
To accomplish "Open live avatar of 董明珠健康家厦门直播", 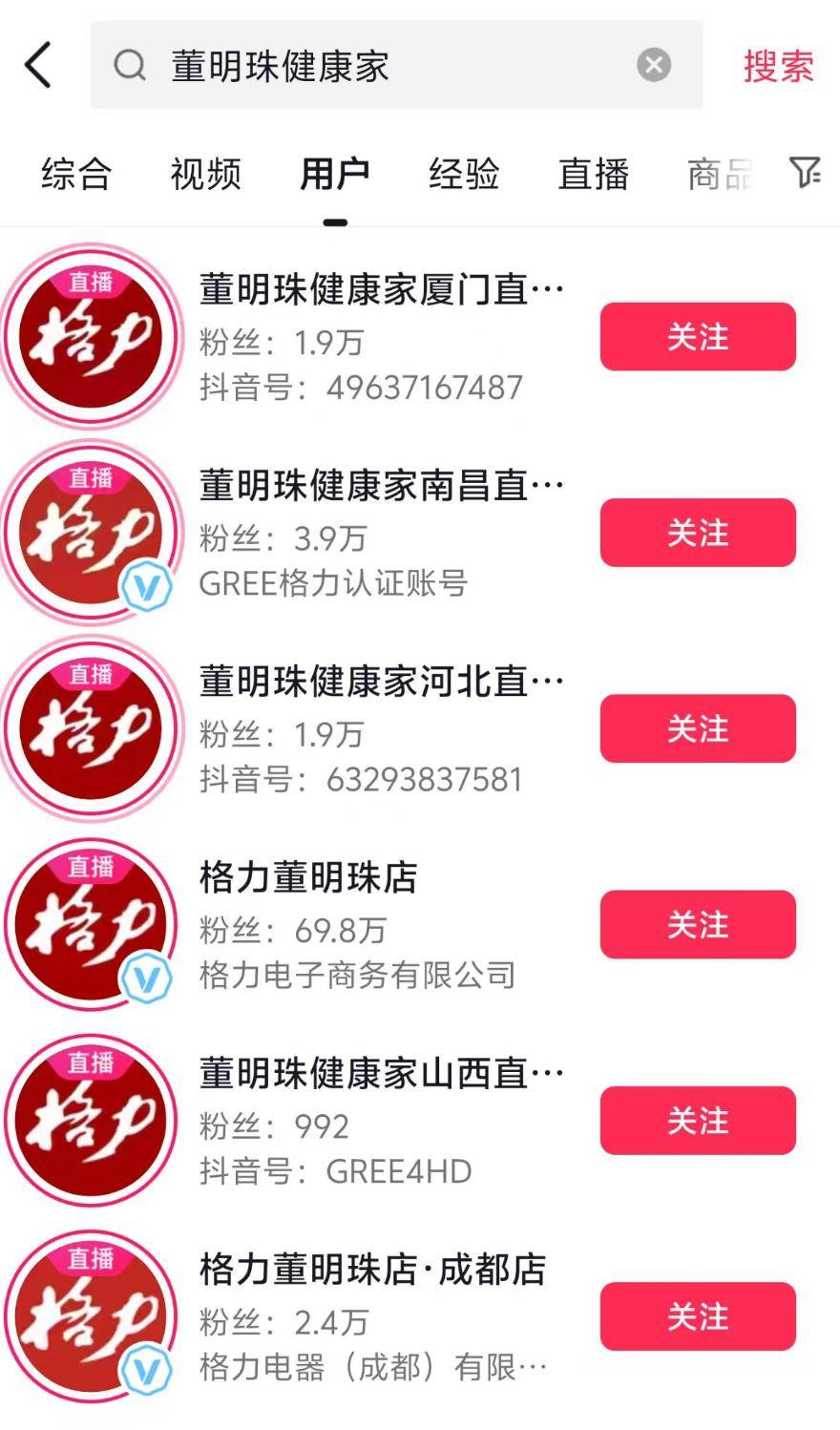I will tap(92, 337).
